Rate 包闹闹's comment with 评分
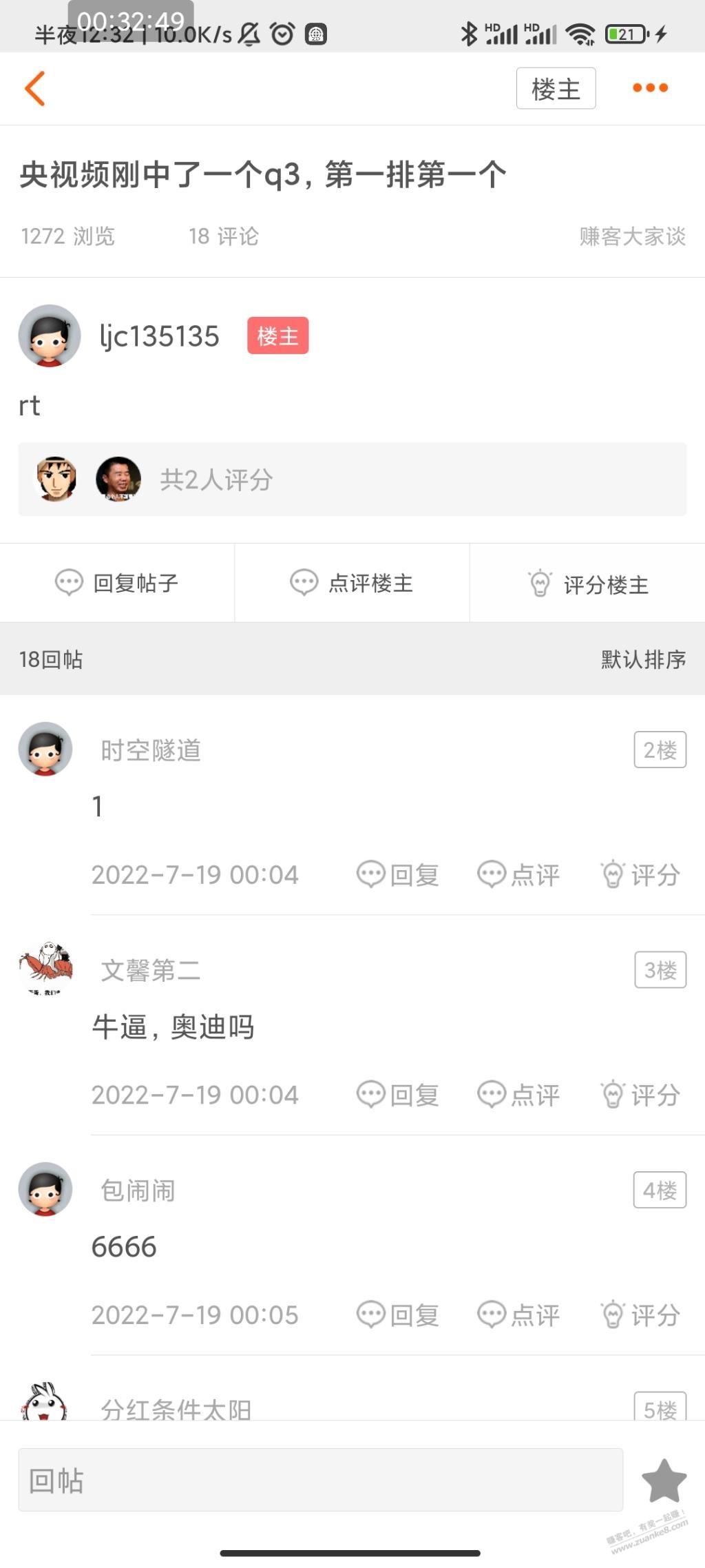Image resolution: width=705 pixels, height=1568 pixels. pos(640,1314)
